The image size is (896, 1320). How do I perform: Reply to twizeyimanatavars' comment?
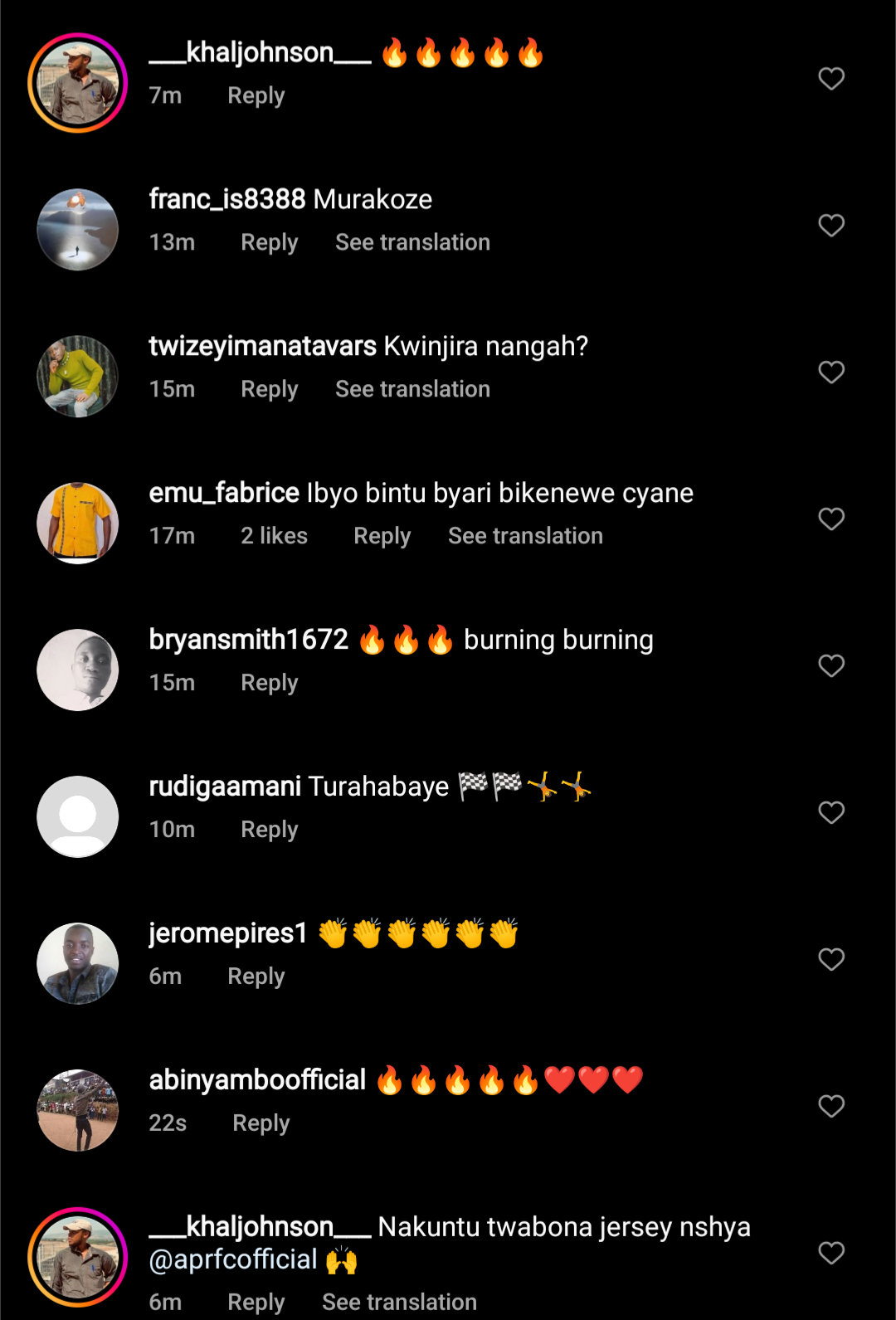pyautogui.click(x=269, y=389)
